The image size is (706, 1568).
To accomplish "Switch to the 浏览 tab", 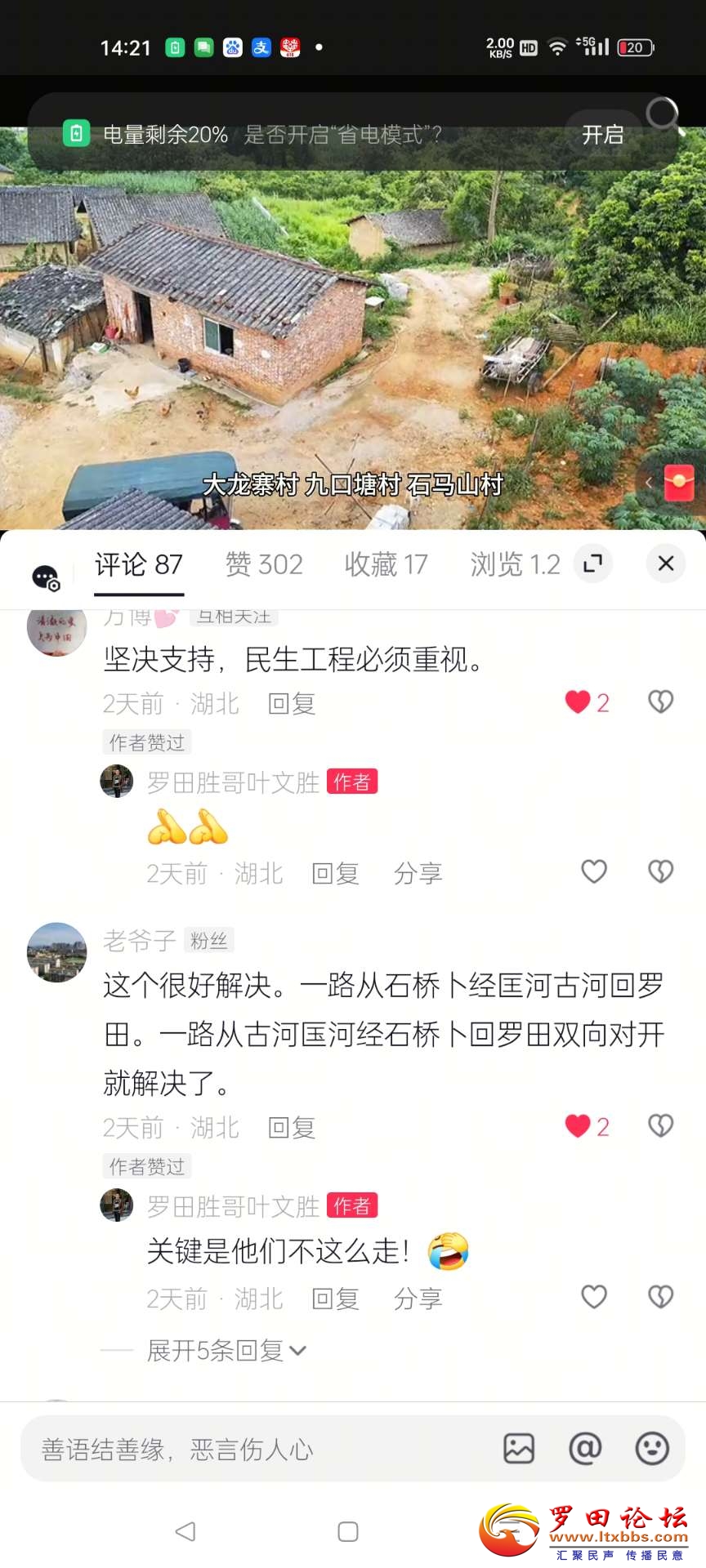I will [515, 564].
